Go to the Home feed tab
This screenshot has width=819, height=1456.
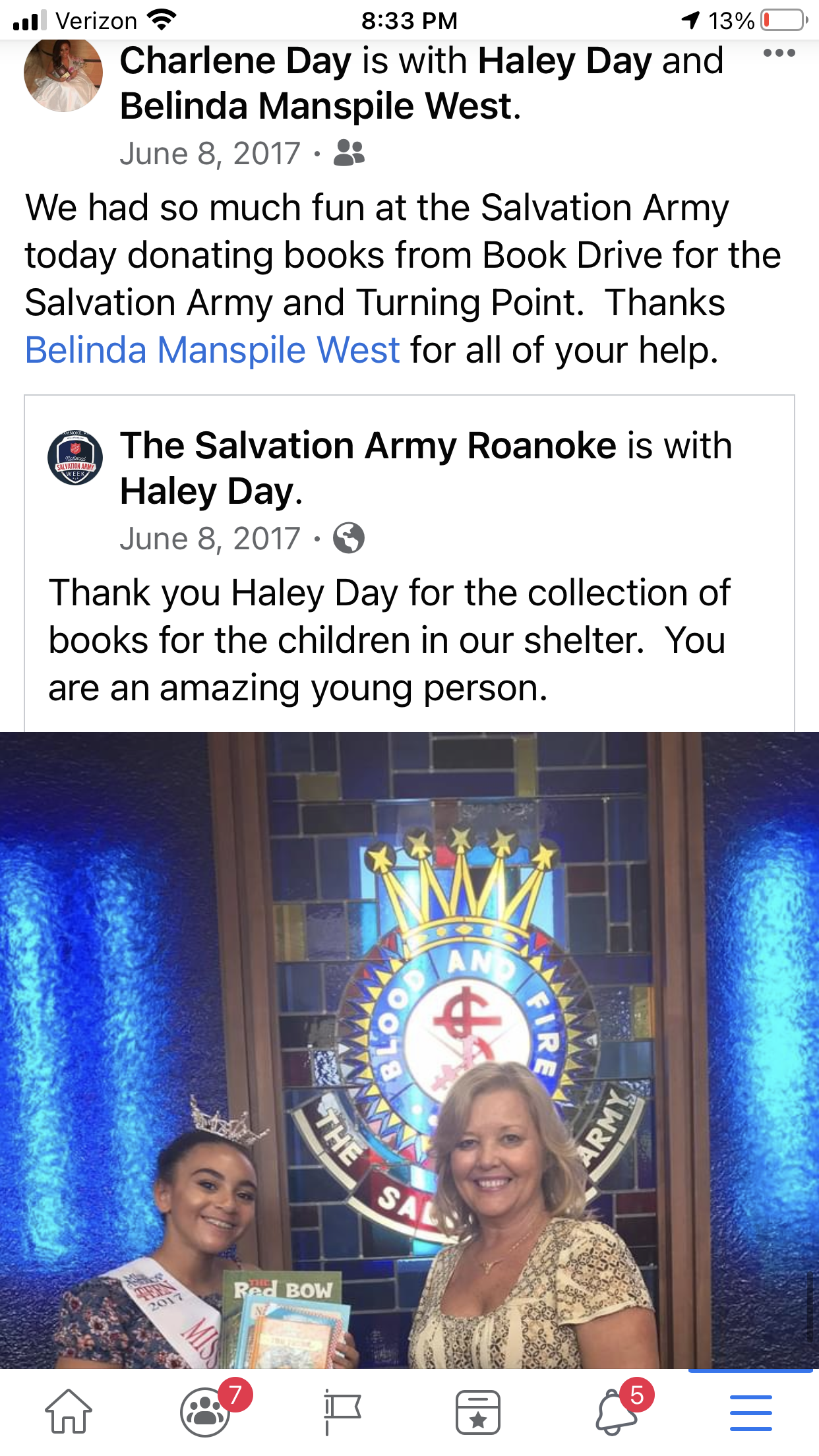pos(69,1411)
